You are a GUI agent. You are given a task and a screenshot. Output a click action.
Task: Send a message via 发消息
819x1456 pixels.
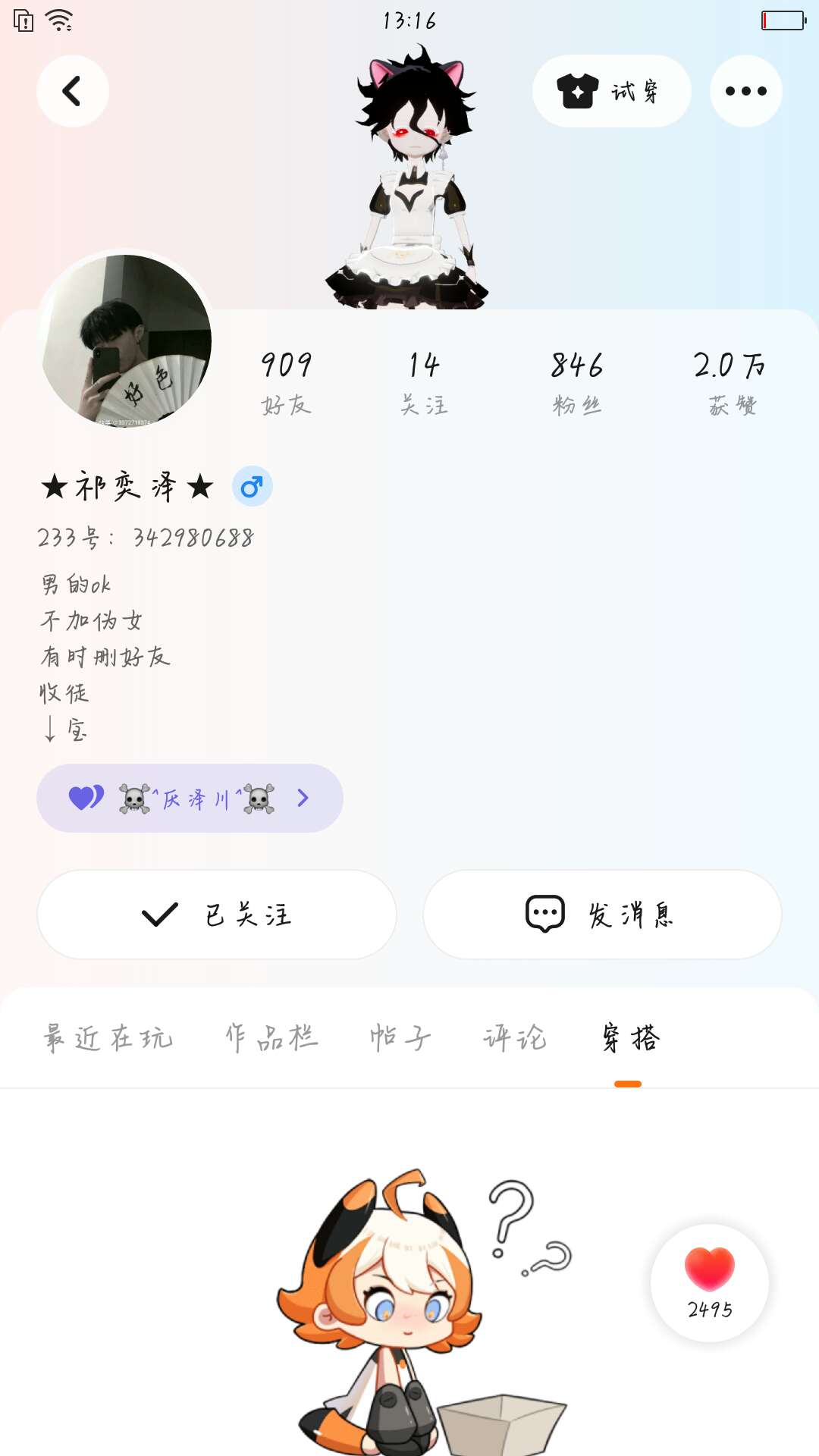pyautogui.click(x=602, y=915)
